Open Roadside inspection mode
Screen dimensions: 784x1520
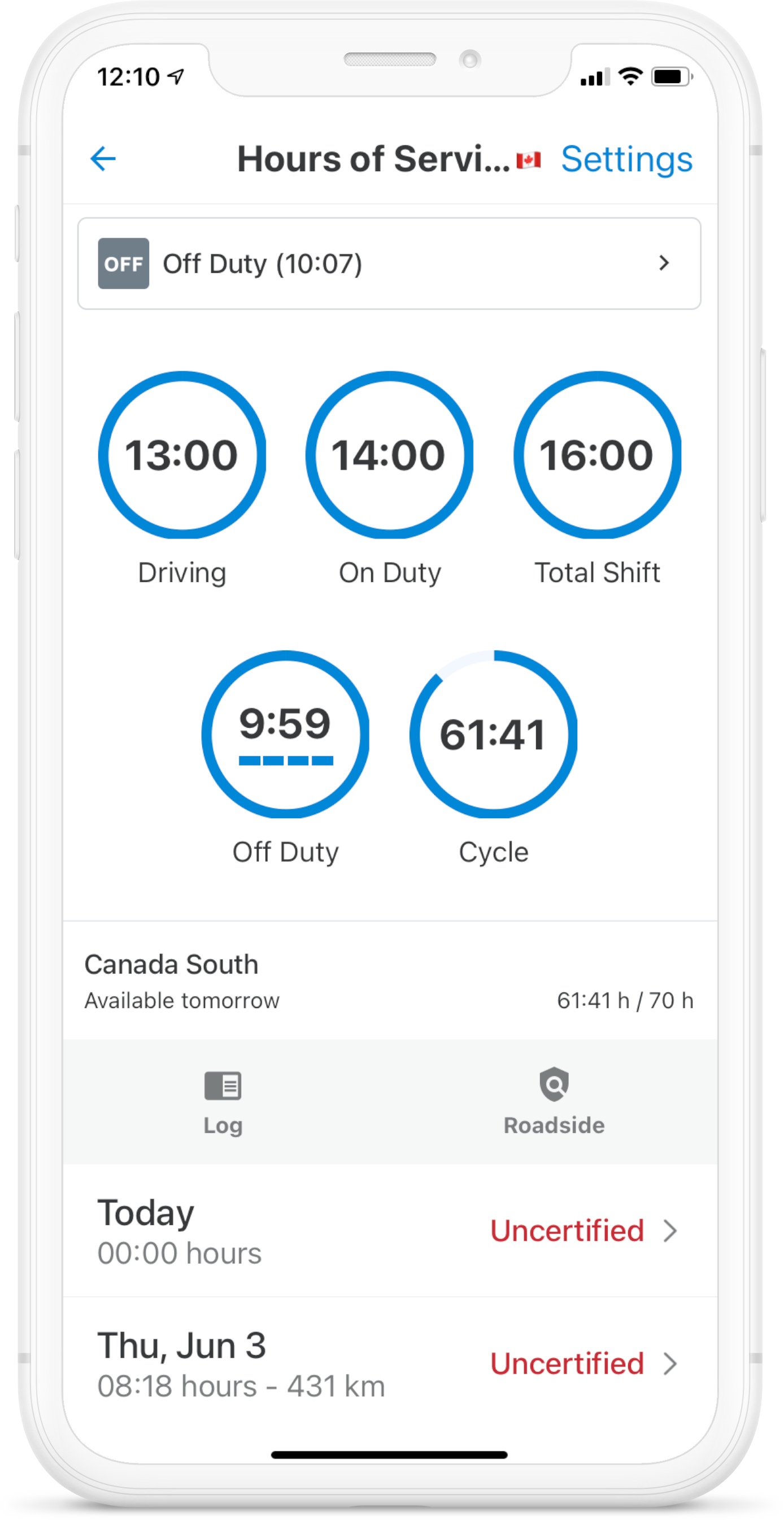point(554,1084)
